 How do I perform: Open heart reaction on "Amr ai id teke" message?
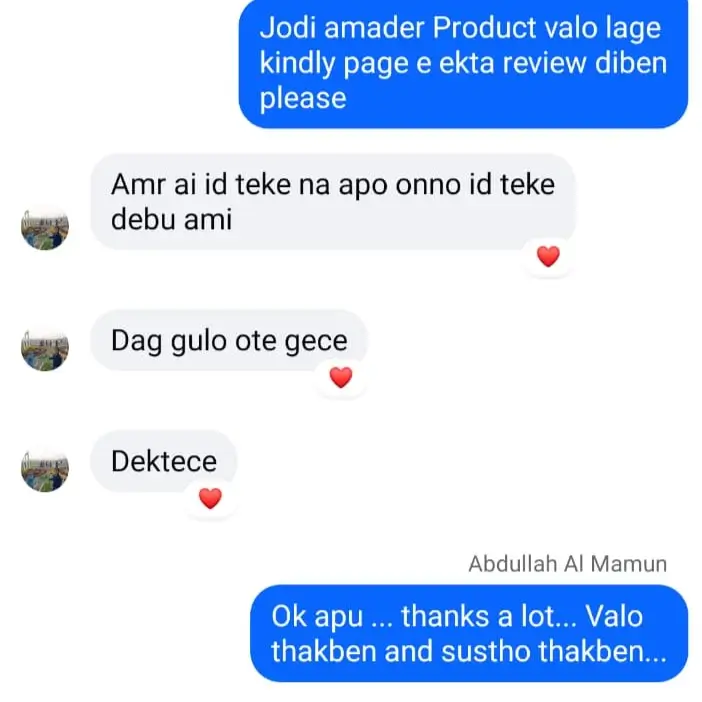(548, 257)
